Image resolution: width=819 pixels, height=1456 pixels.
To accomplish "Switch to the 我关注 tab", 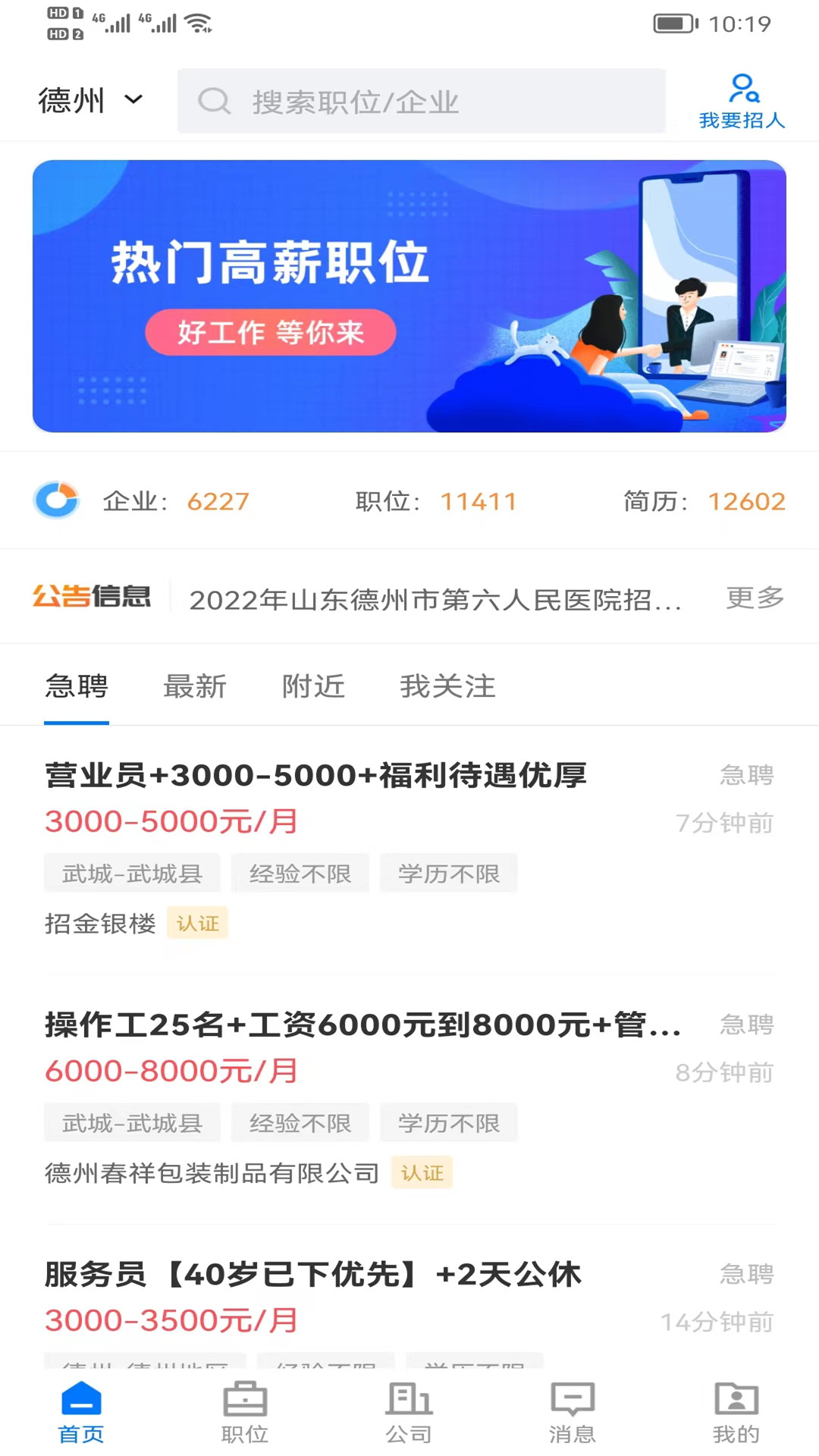I will click(447, 686).
